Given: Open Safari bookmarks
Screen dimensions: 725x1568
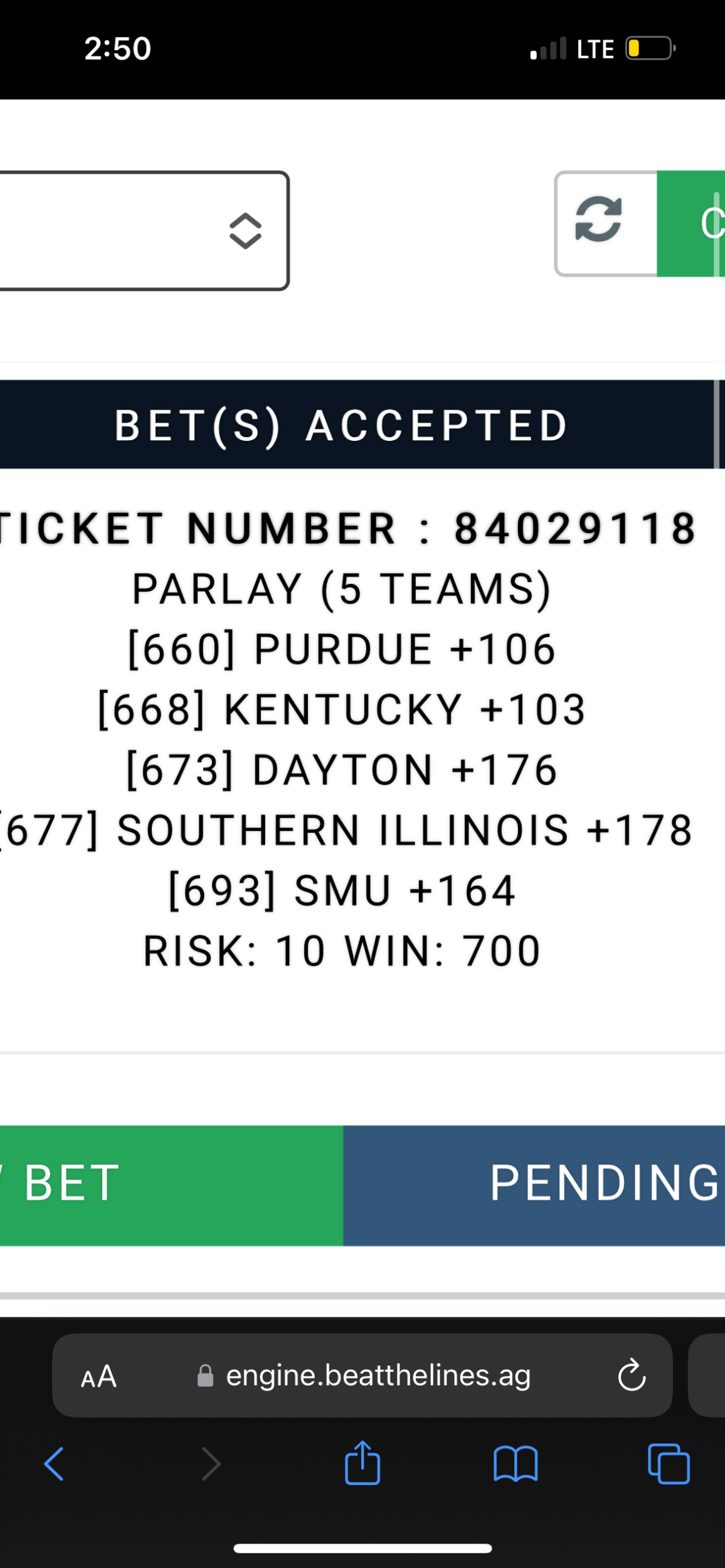Looking at the screenshot, I should tap(516, 1464).
